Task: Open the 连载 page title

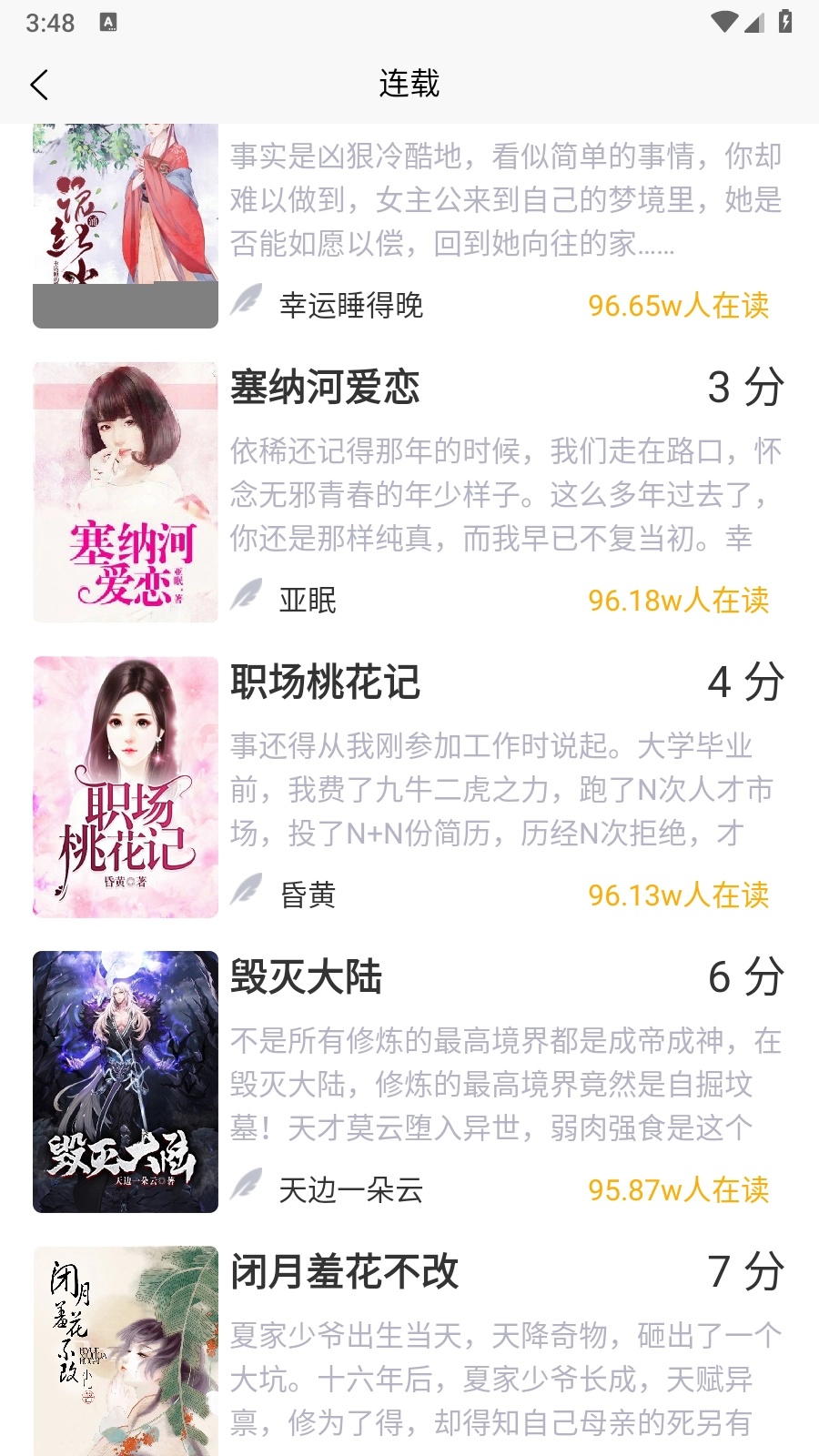Action: 409,84
